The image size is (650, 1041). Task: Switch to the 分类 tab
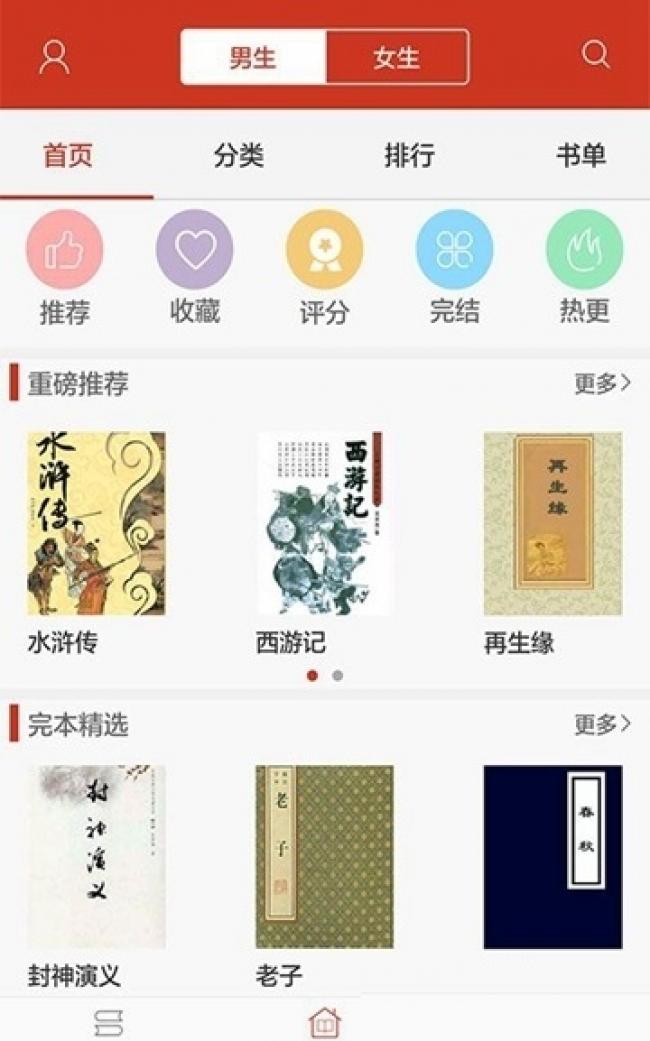click(x=238, y=155)
